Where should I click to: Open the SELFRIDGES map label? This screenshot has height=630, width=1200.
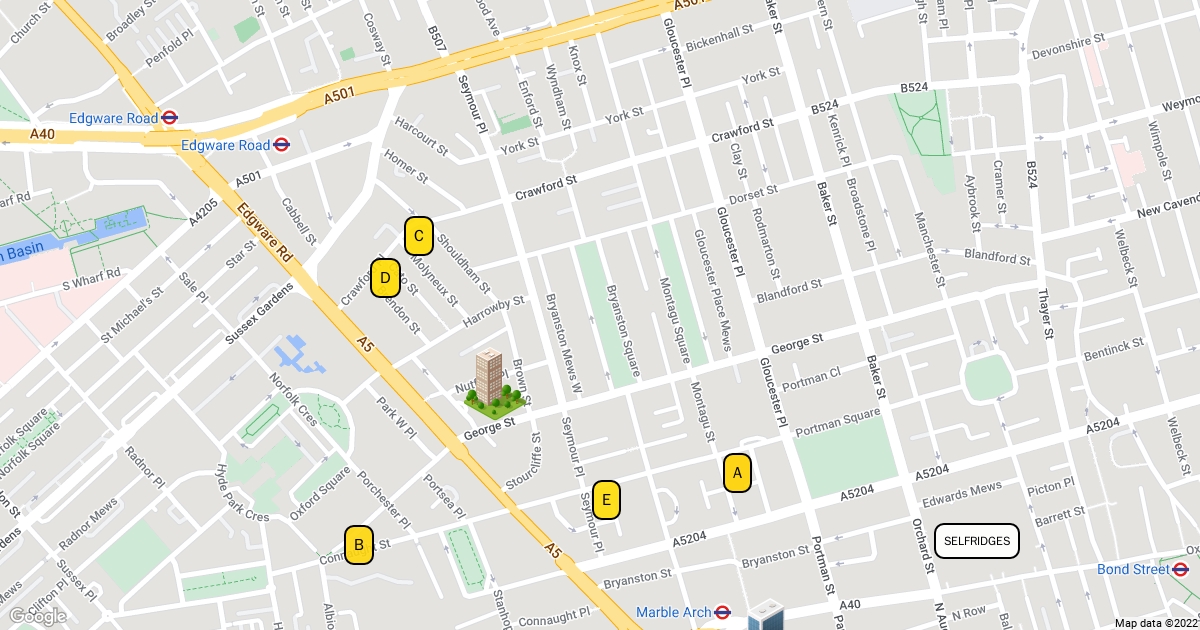click(x=977, y=541)
